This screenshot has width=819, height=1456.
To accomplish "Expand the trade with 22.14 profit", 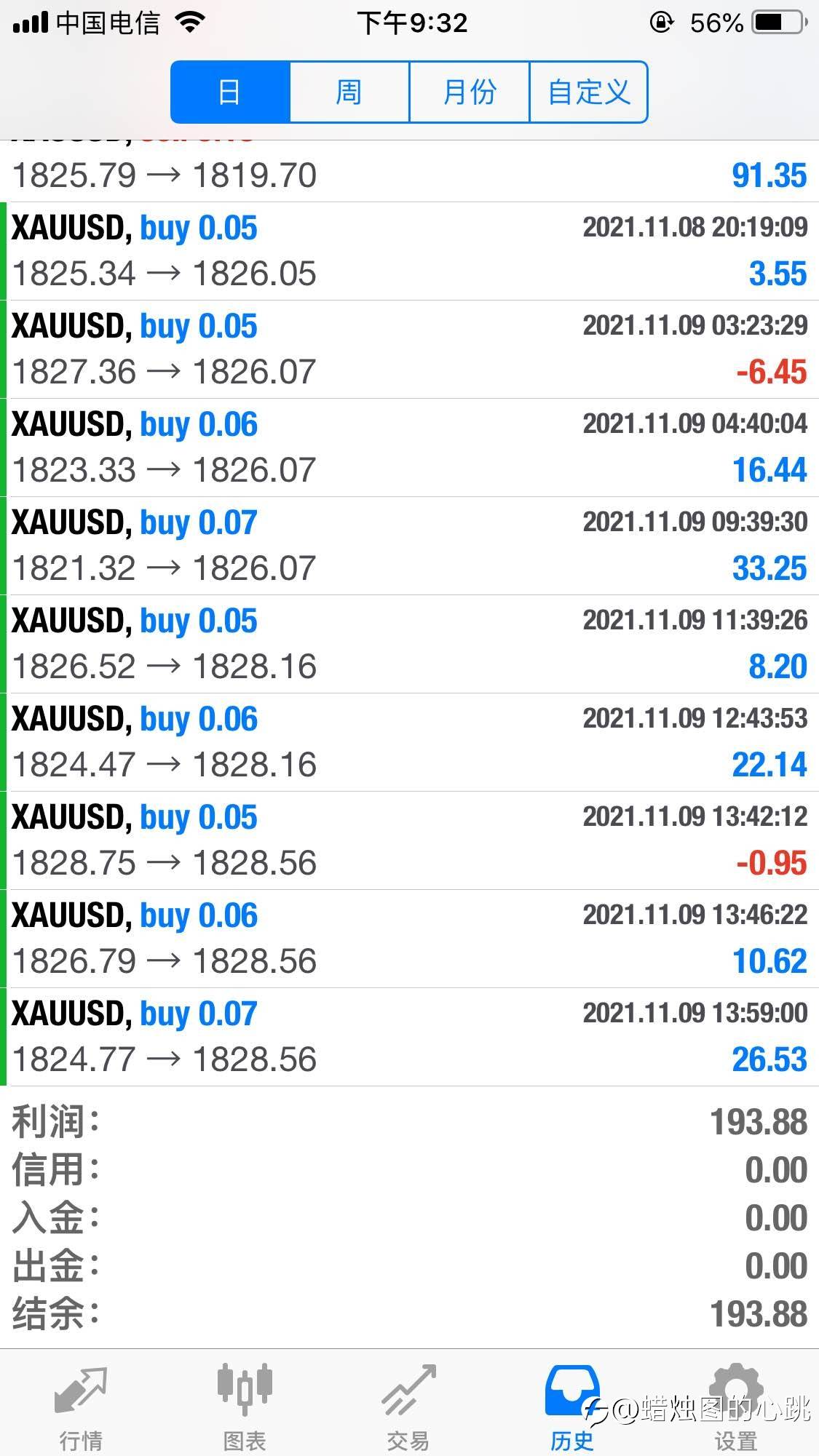I will (409, 742).
